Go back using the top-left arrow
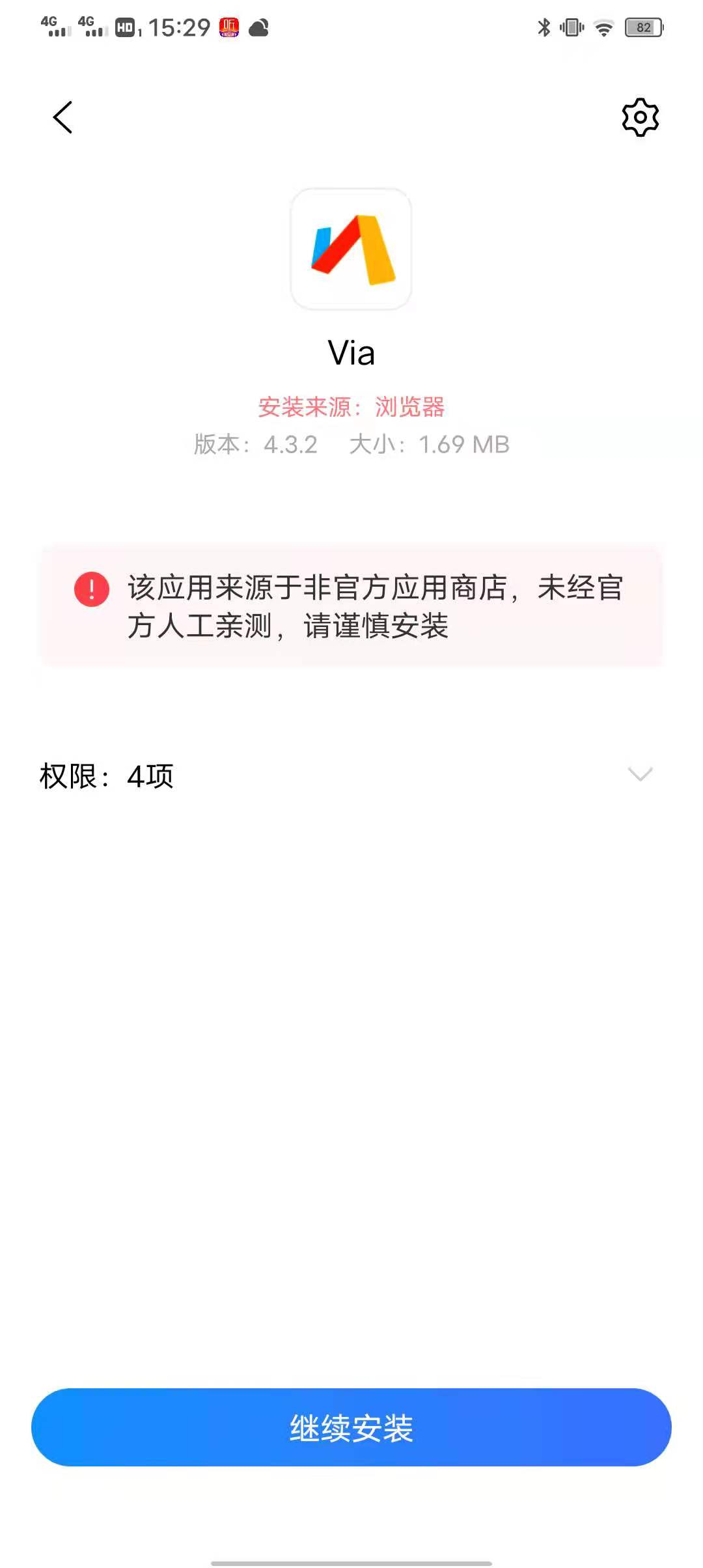The image size is (703, 1568). click(62, 117)
